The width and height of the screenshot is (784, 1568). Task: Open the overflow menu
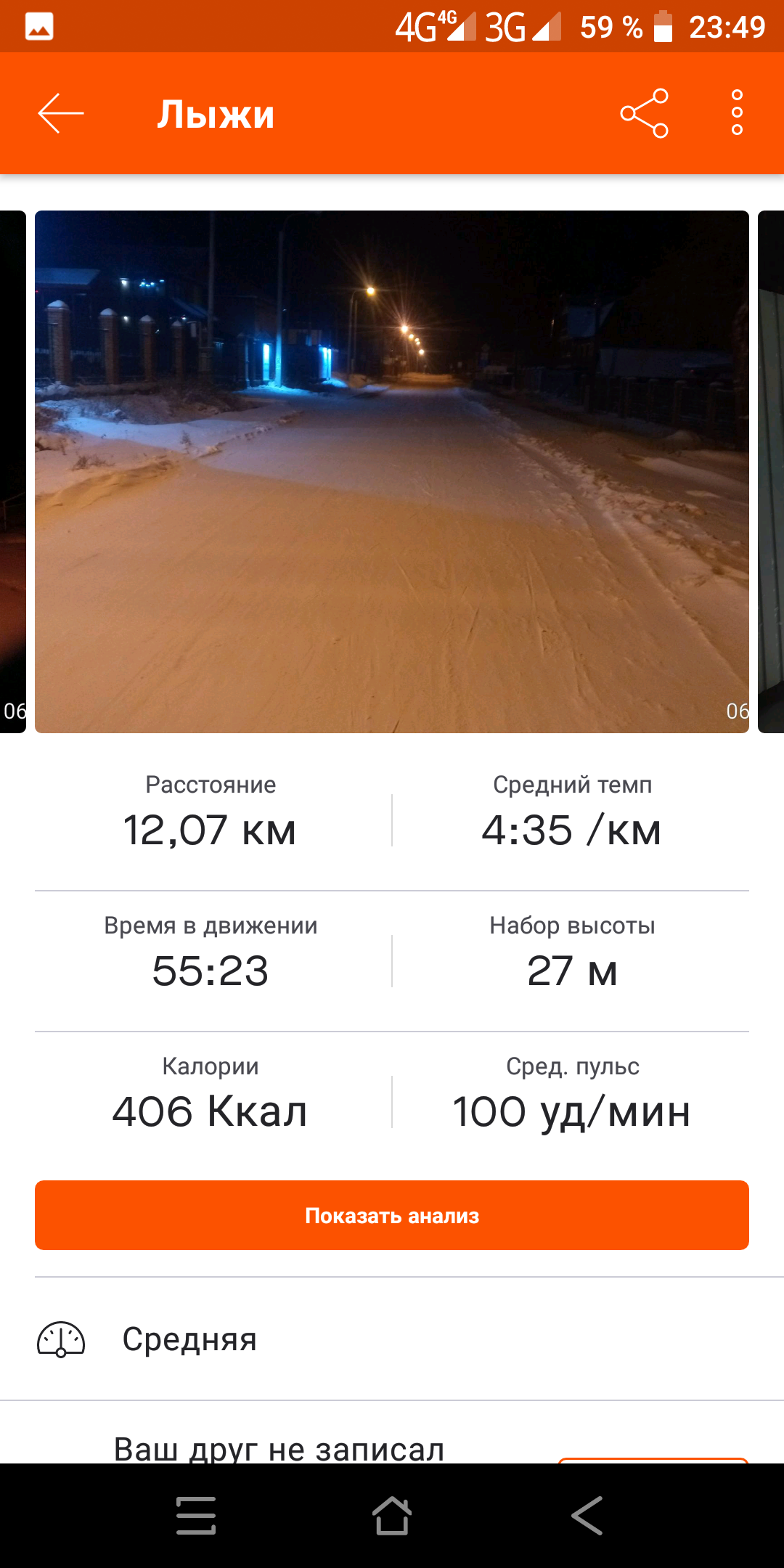pos(737,113)
